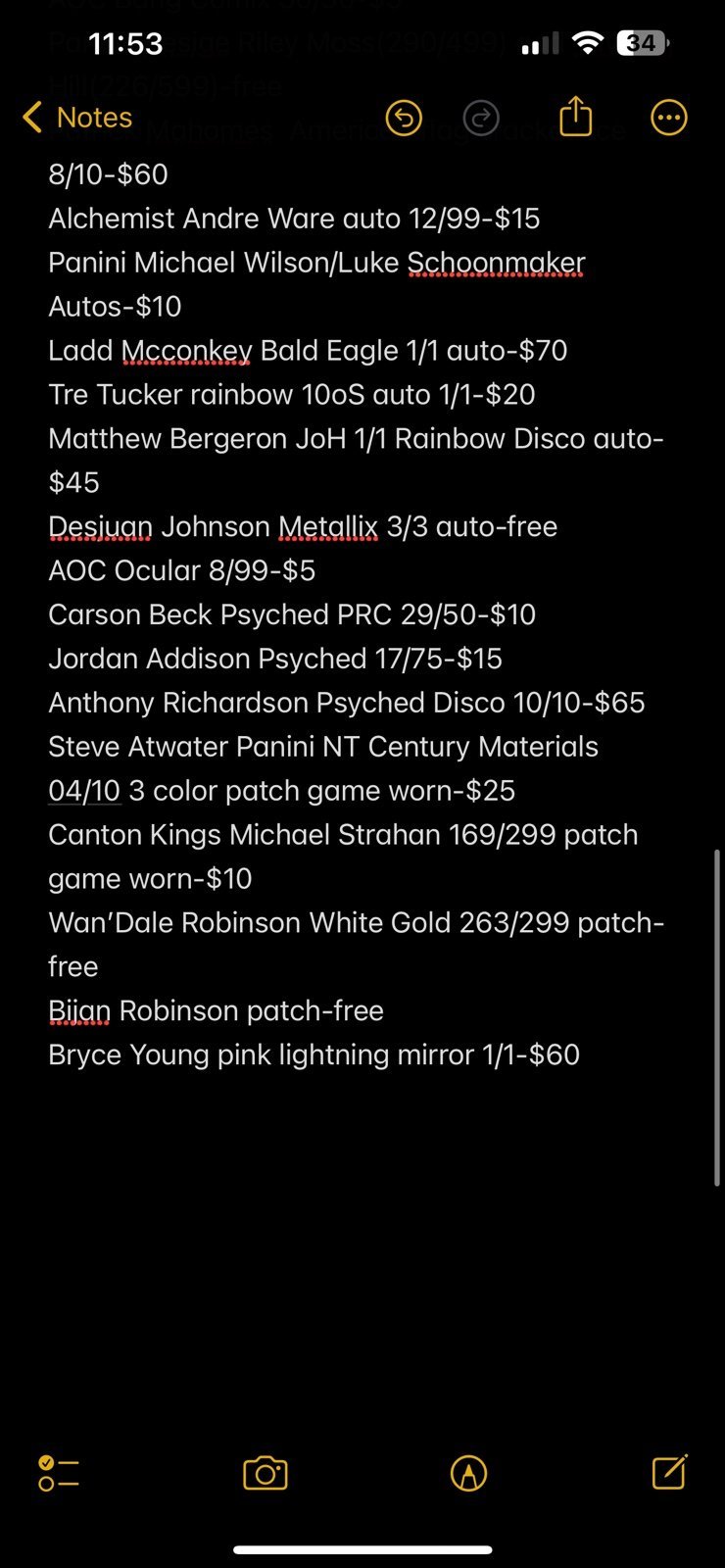The image size is (725, 1568).
Task: Share this note
Action: 576,116
